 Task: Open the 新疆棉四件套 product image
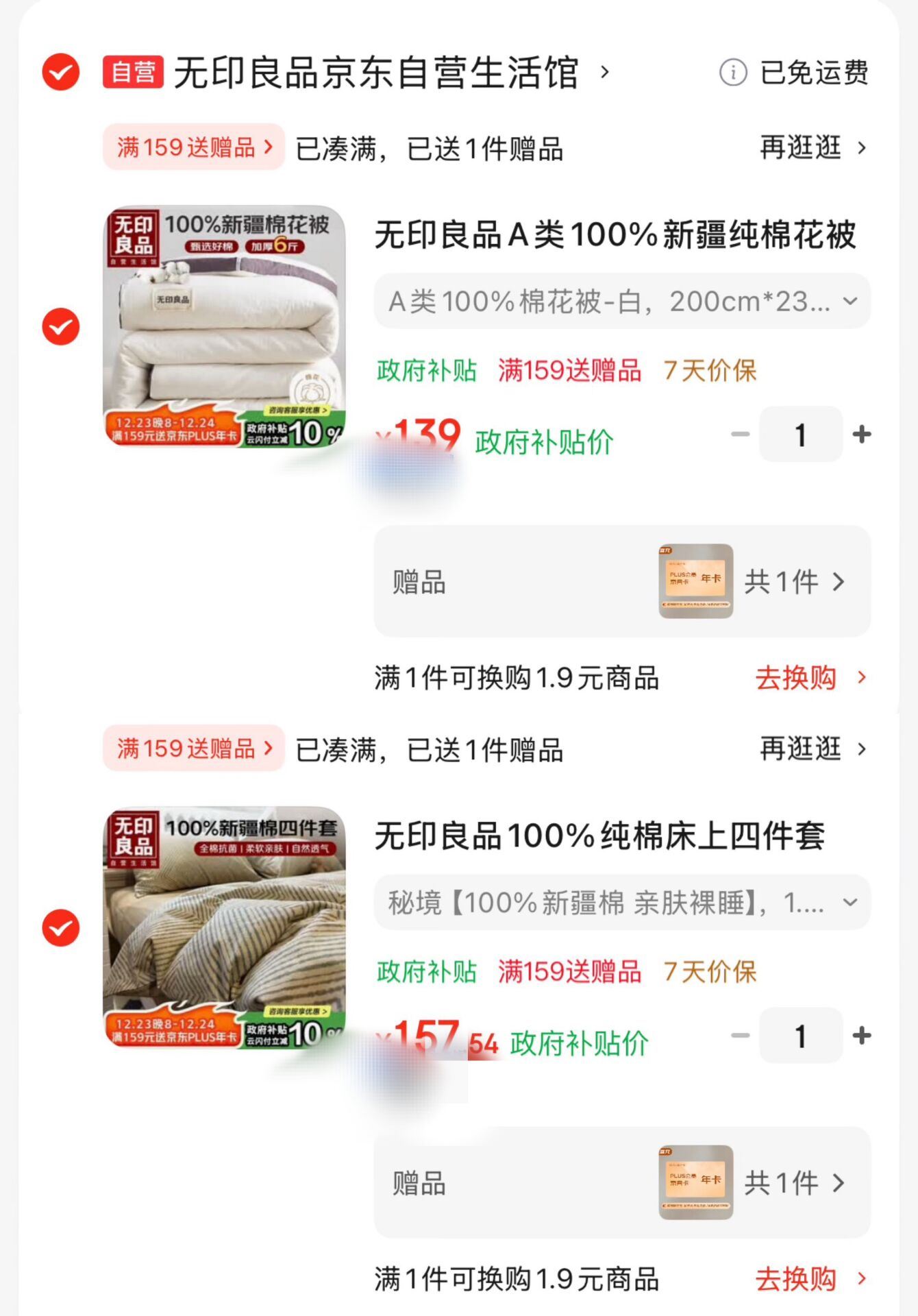pyautogui.click(x=224, y=927)
